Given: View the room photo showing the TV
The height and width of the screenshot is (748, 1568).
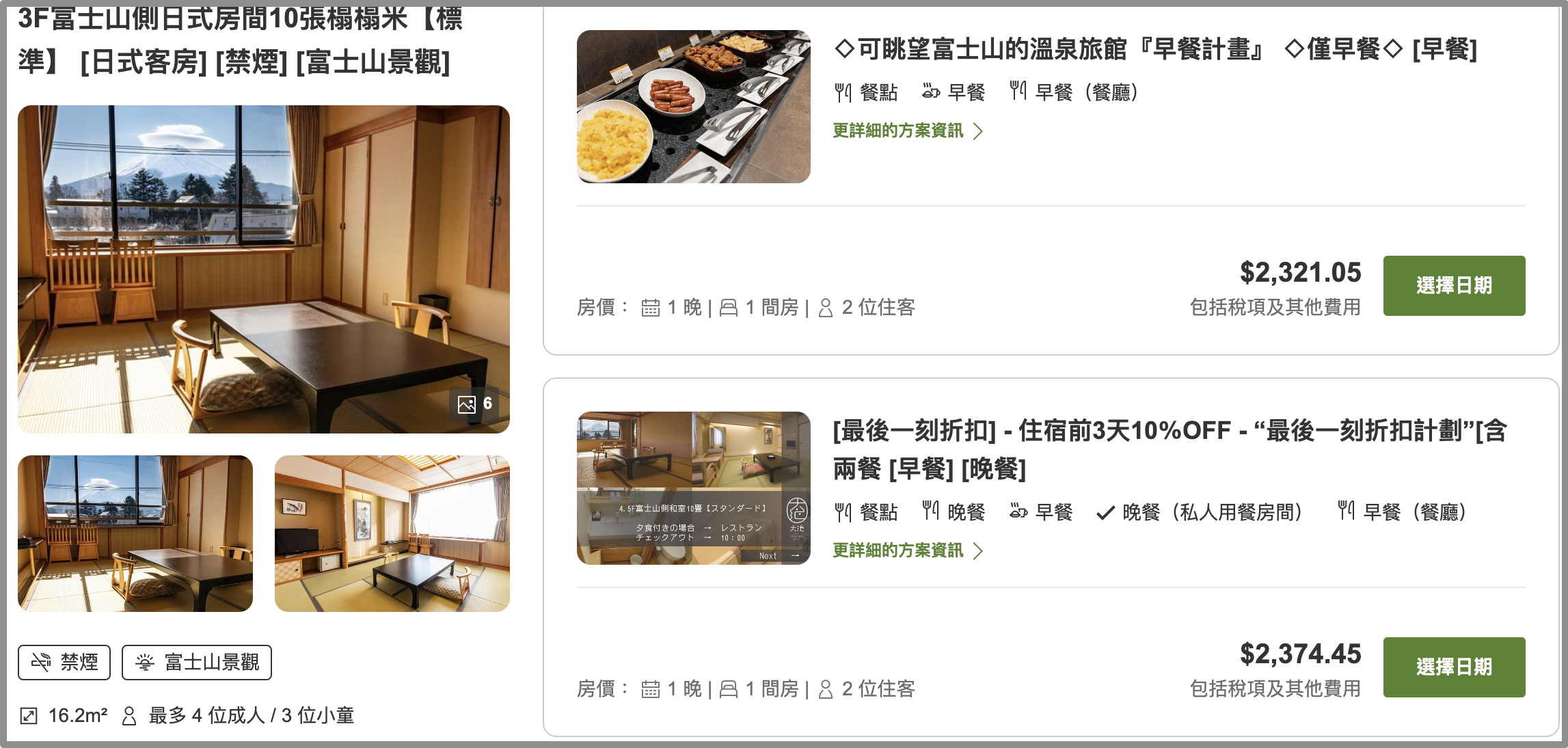Looking at the screenshot, I should click(392, 533).
